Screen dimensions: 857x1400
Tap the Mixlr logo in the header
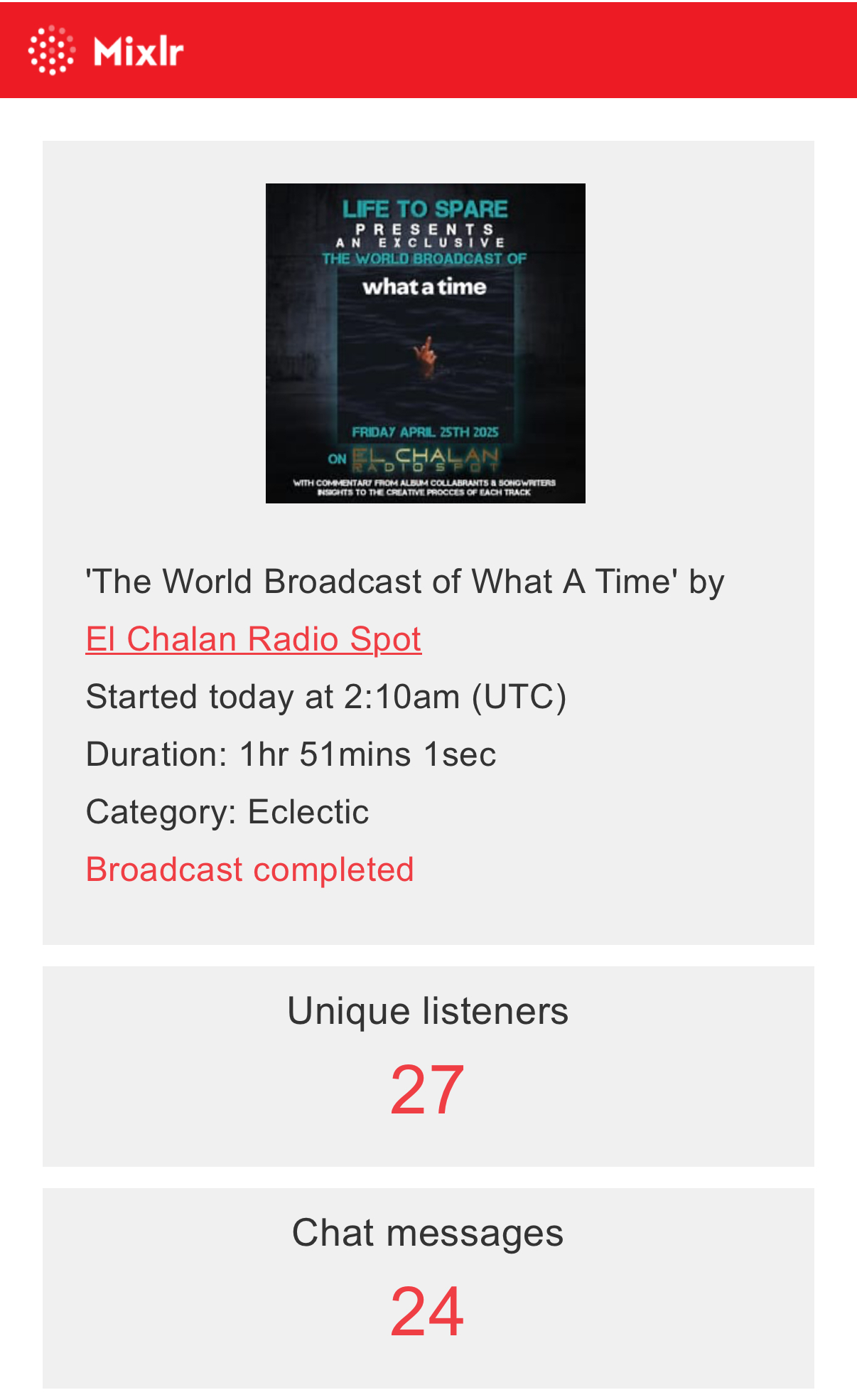107,50
